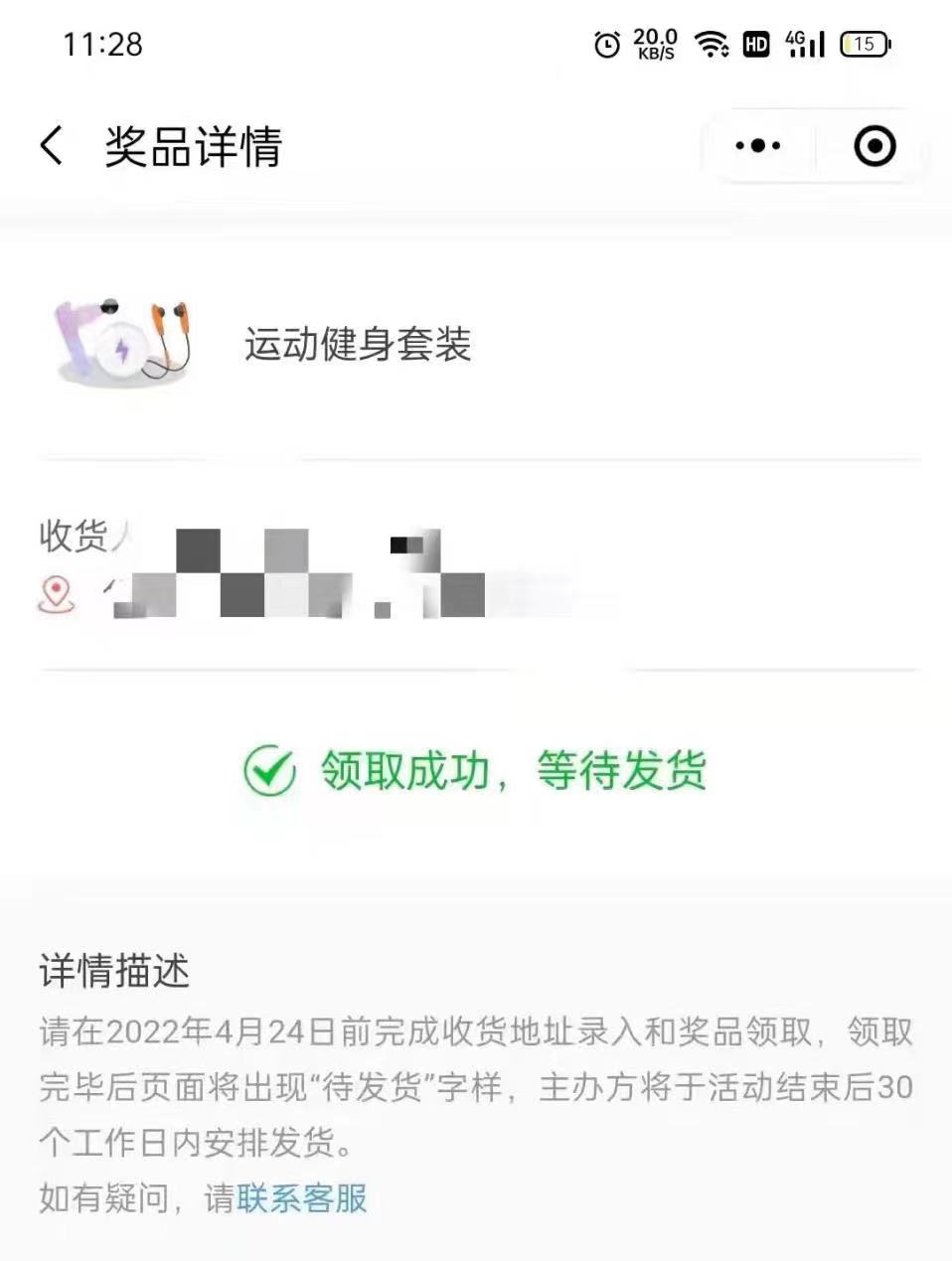Open the 联系客服 link
Image resolution: width=952 pixels, height=1261 pixels.
pos(302,1198)
